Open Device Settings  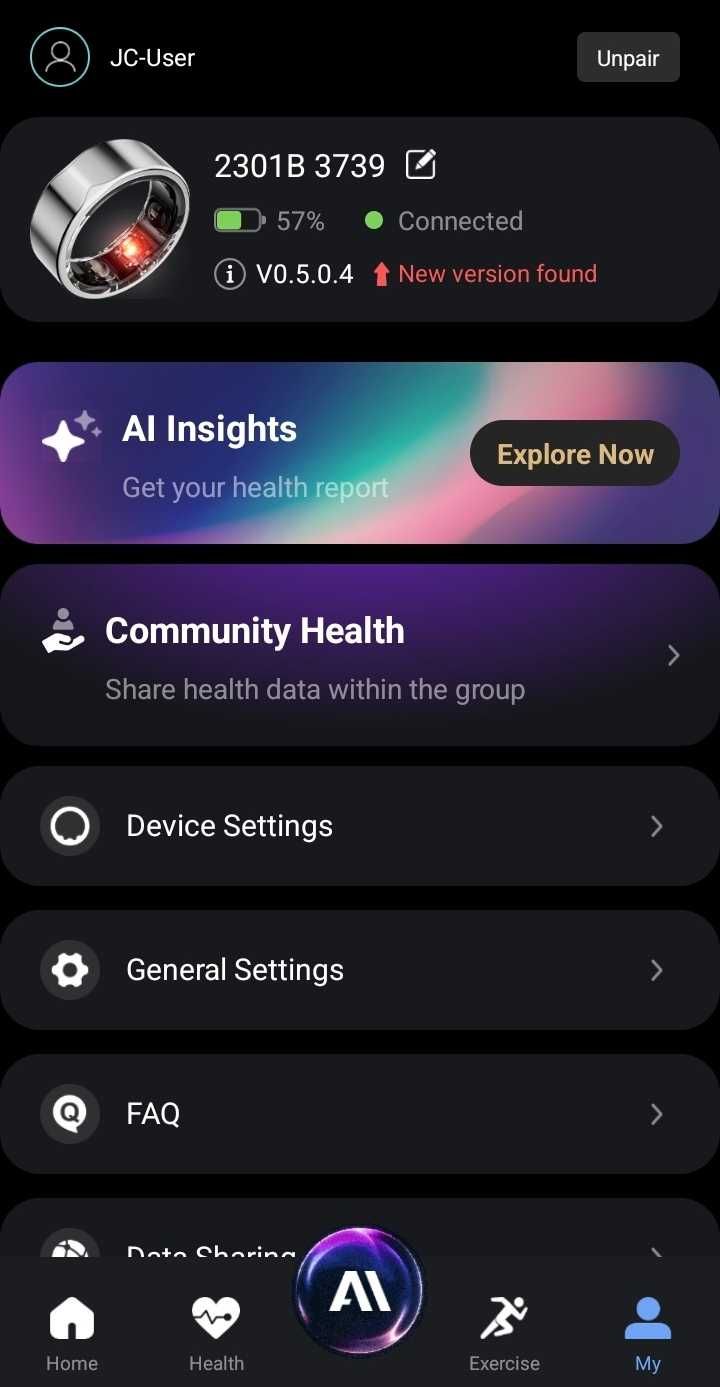(360, 826)
